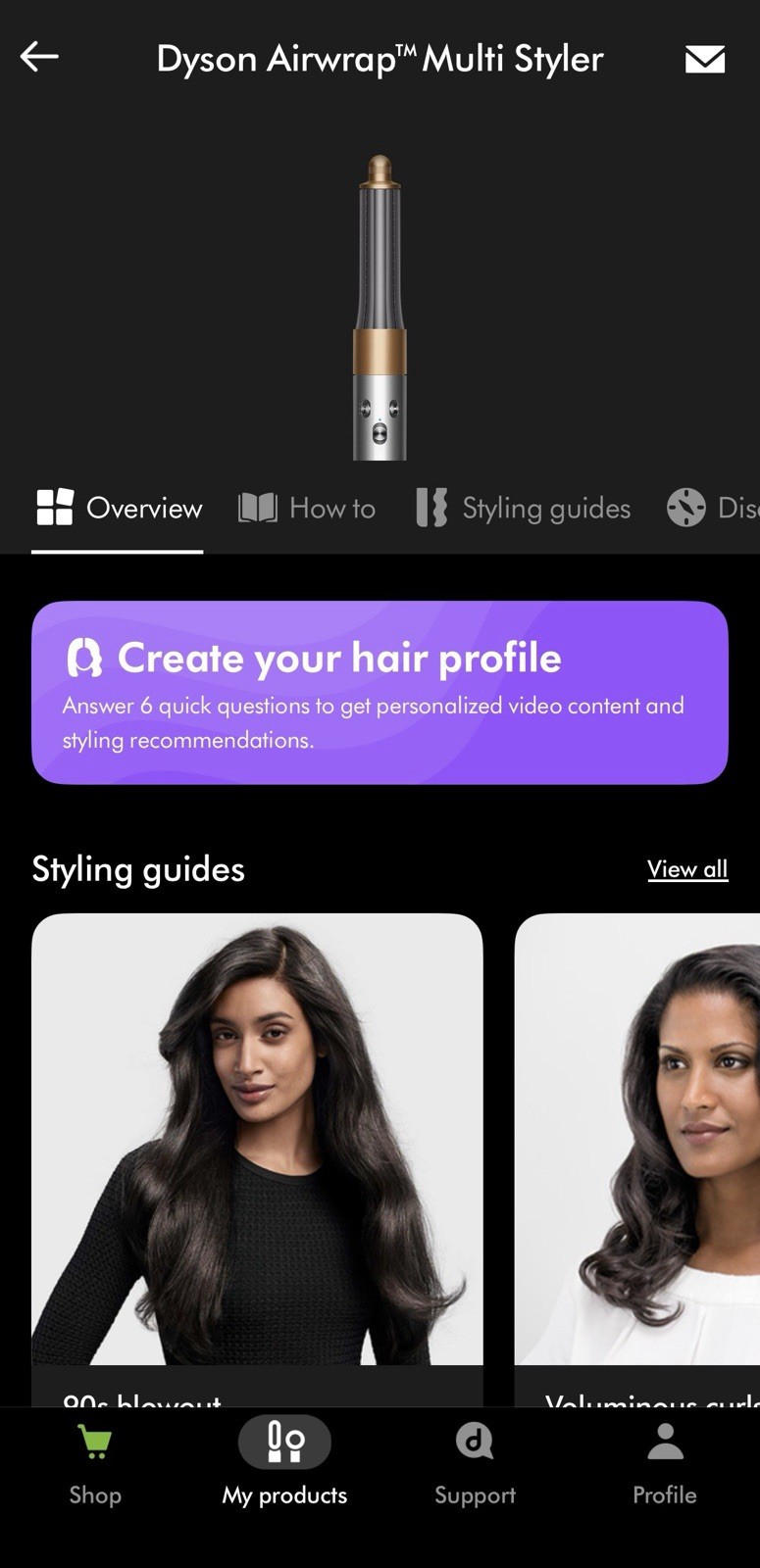Open the Styling guides tab
The width and height of the screenshot is (760, 1568).
[523, 508]
